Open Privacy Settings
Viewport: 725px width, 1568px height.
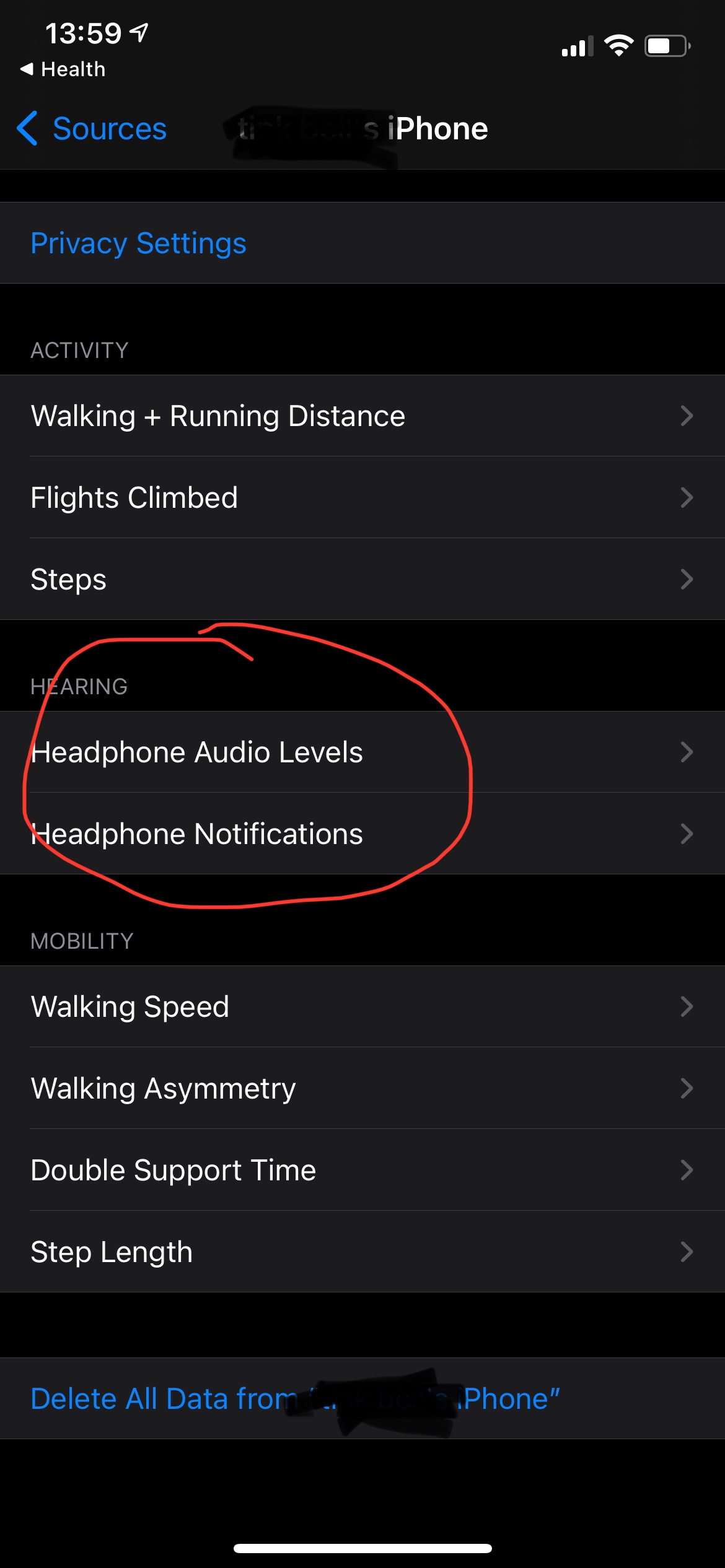click(139, 243)
